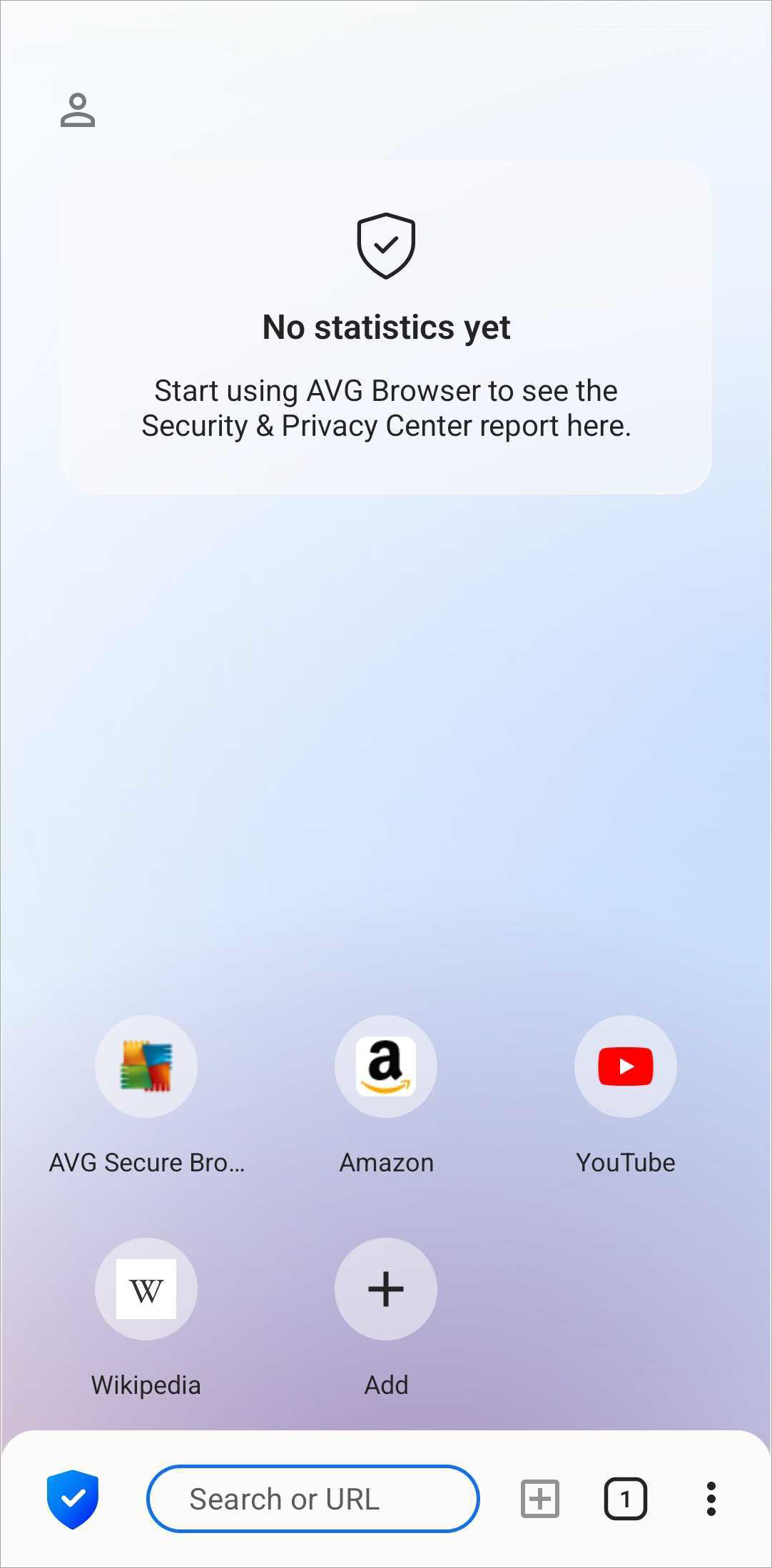The width and height of the screenshot is (772, 1568).
Task: Focus the Search or URL field
Action: [x=313, y=1499]
